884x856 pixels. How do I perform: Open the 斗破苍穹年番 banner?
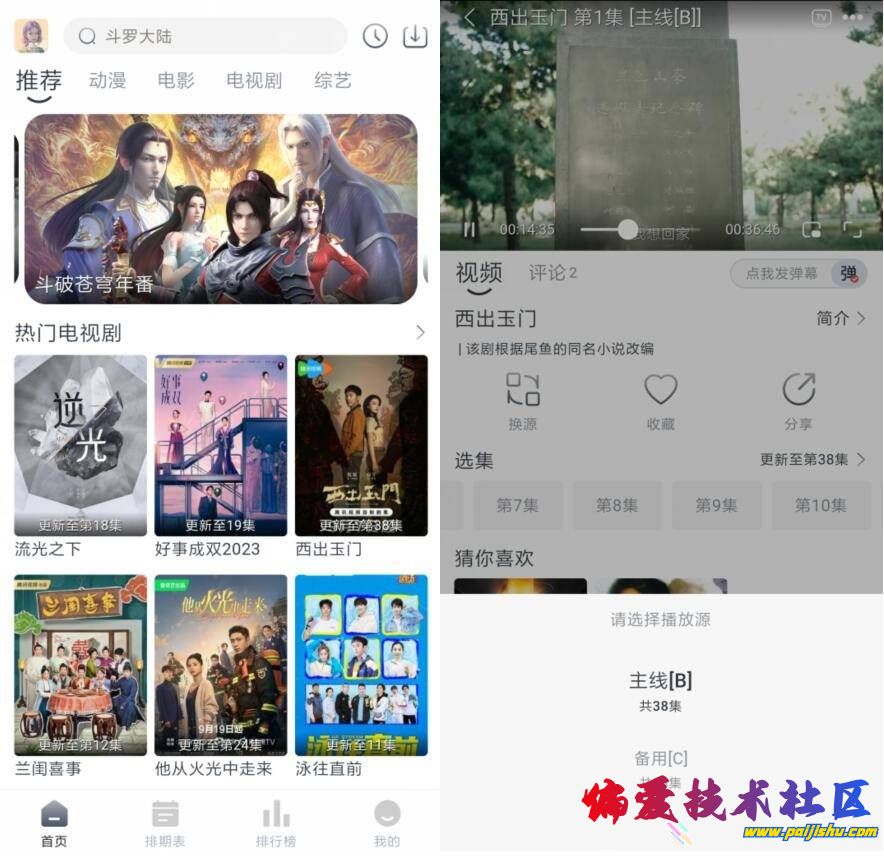220,208
